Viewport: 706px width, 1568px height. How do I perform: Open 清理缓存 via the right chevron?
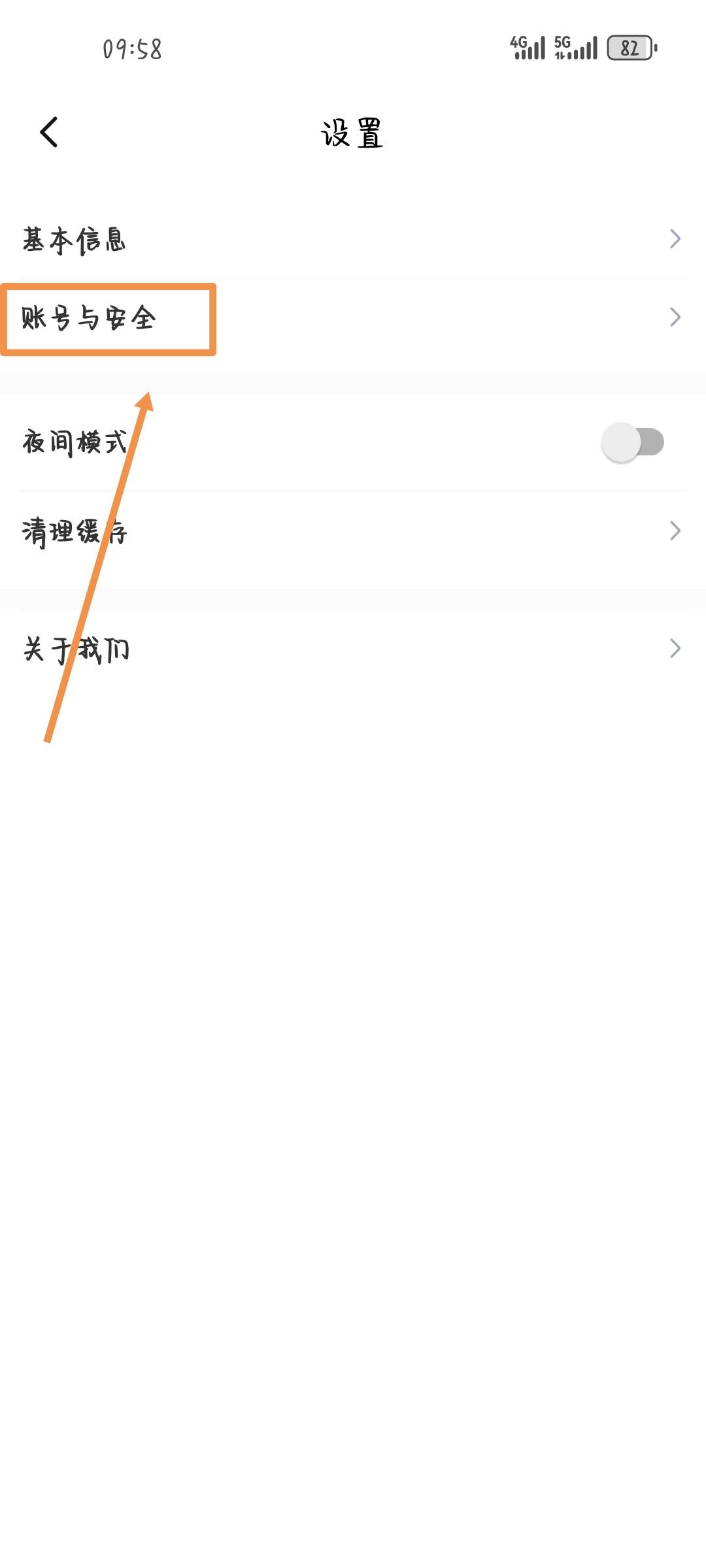pyautogui.click(x=676, y=531)
